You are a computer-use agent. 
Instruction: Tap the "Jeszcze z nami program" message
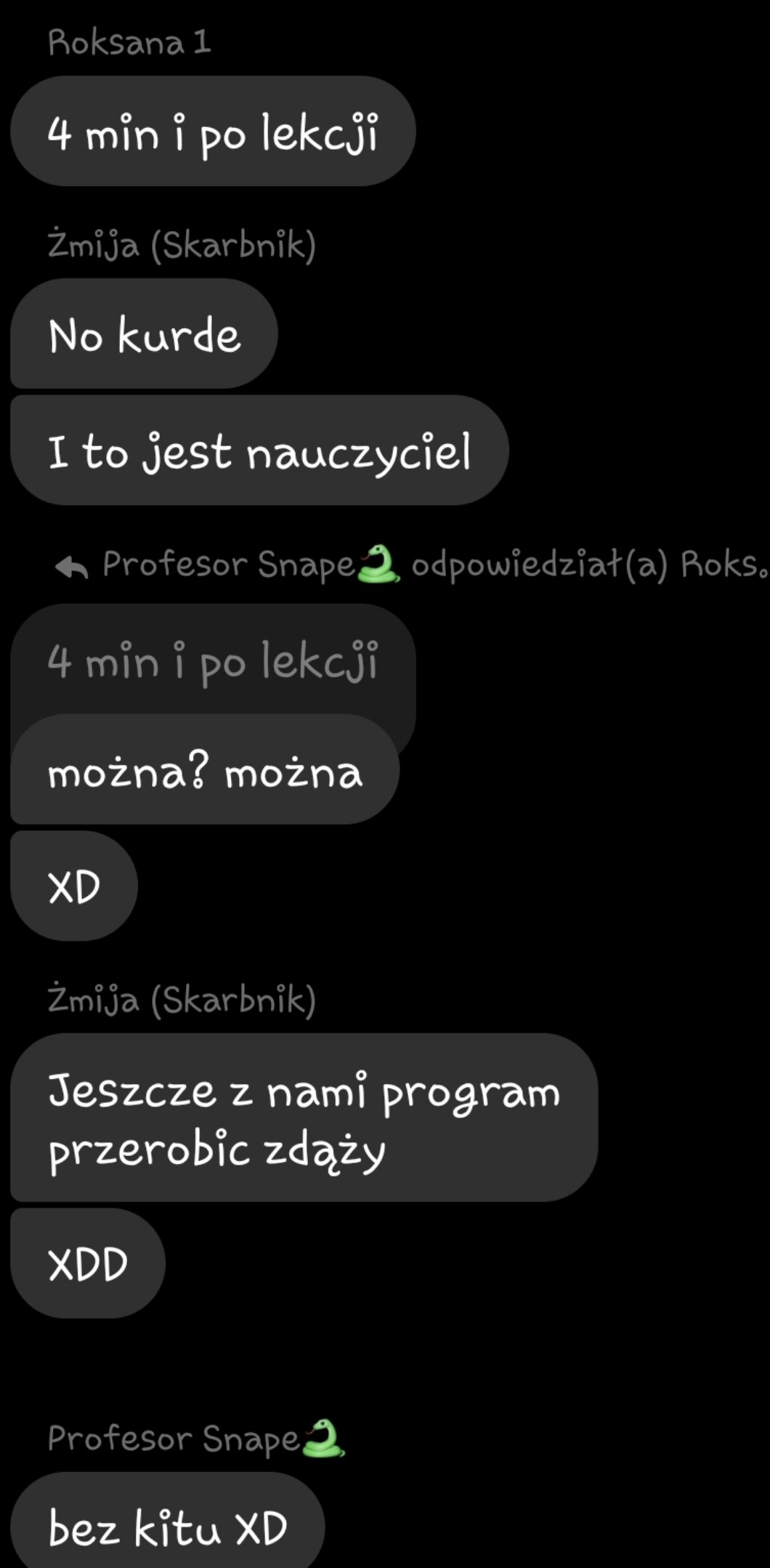[x=304, y=1119]
